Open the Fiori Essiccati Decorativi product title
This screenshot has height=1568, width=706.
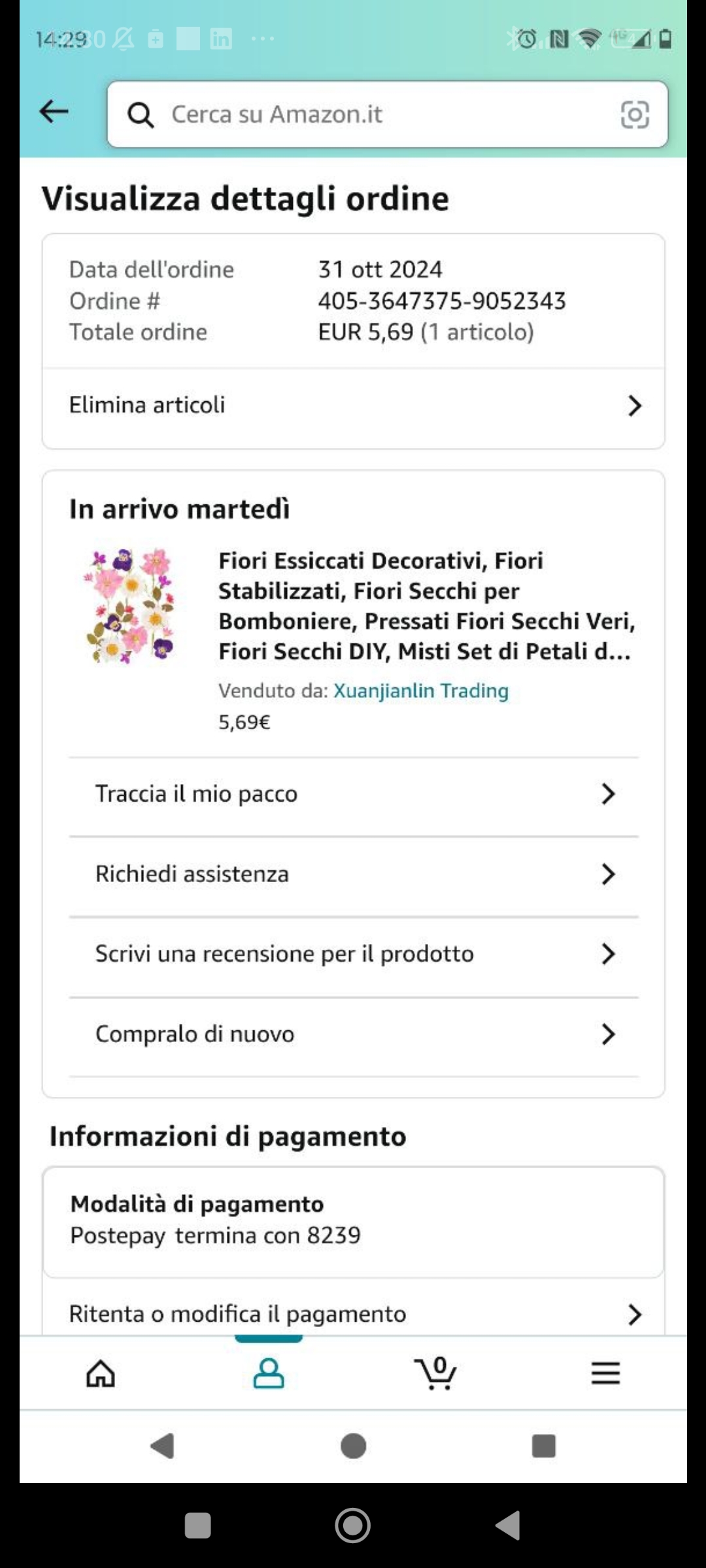(426, 606)
